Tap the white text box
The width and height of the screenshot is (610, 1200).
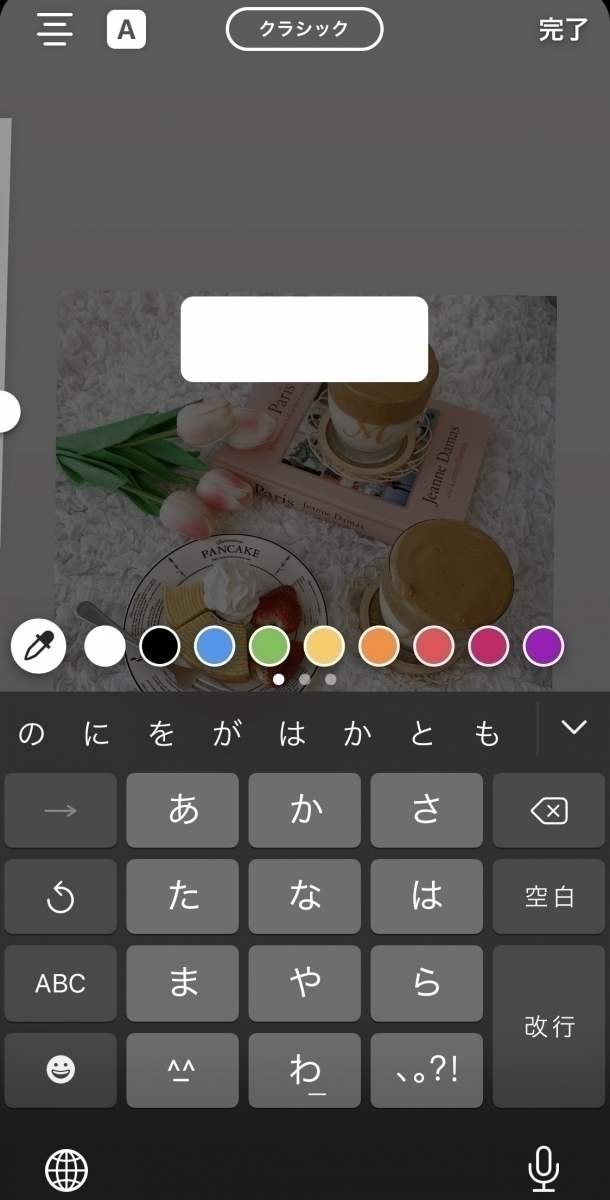[x=304, y=339]
